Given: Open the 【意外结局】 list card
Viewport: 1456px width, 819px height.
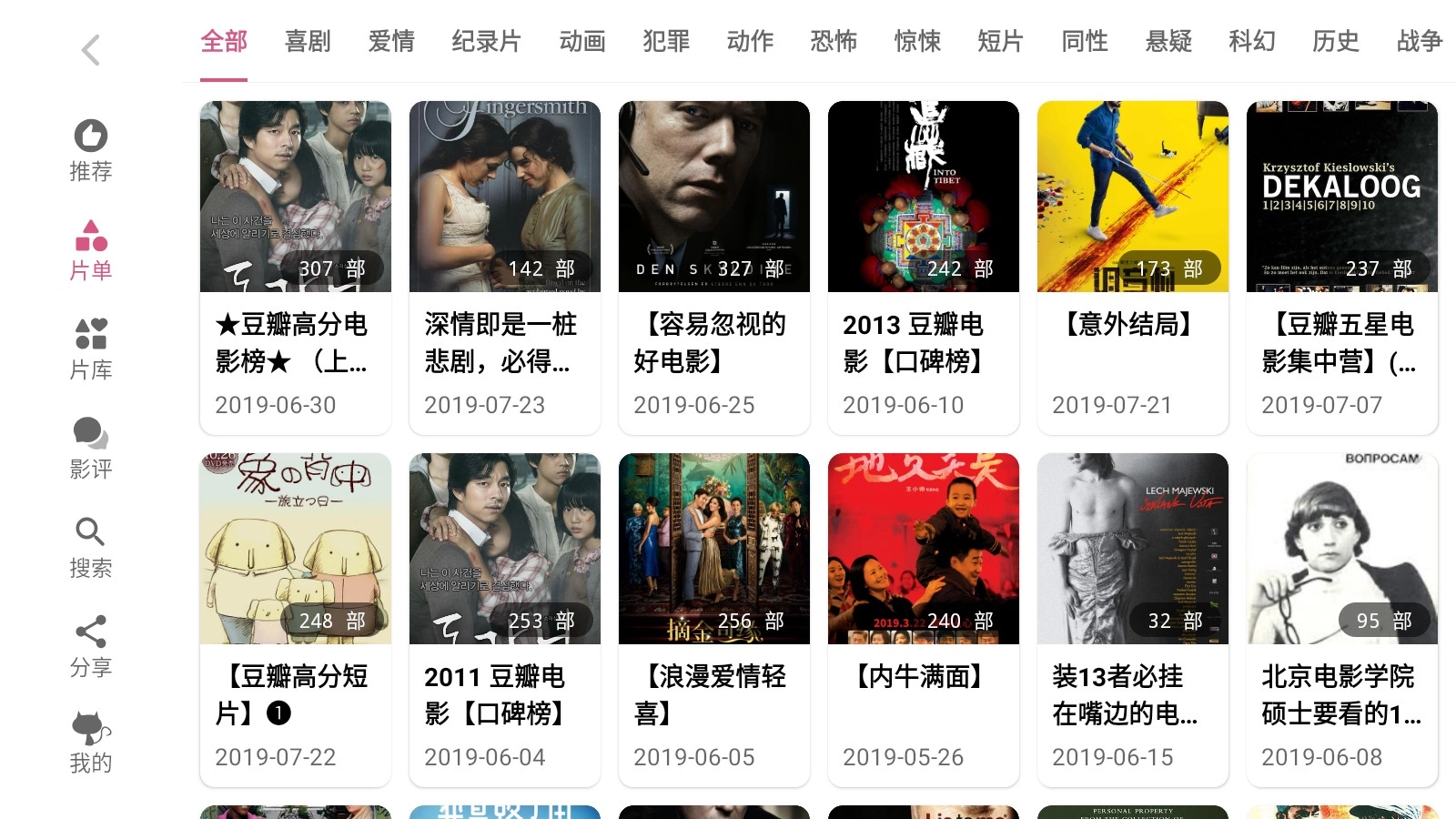Looking at the screenshot, I should (1132, 268).
